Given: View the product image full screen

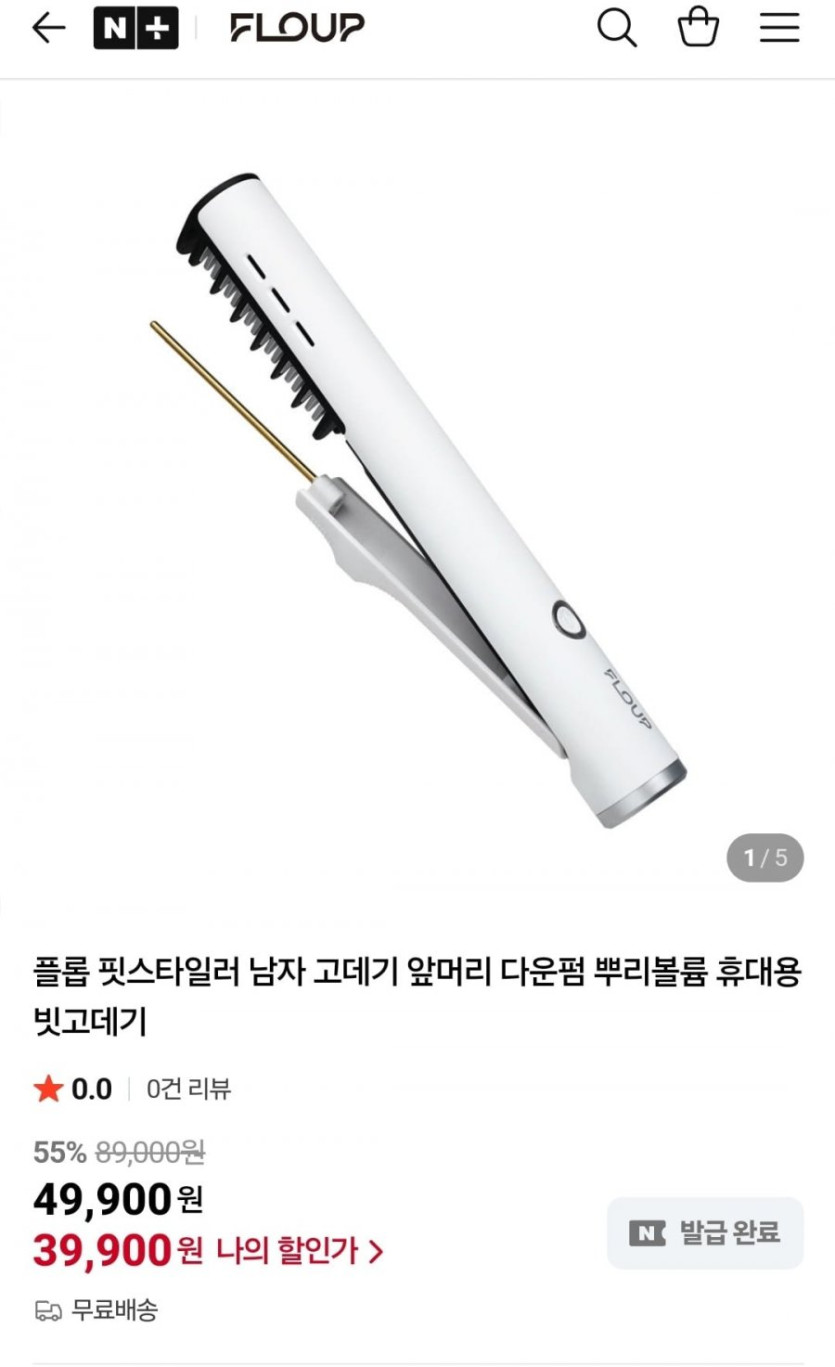Looking at the screenshot, I should coord(417,500).
